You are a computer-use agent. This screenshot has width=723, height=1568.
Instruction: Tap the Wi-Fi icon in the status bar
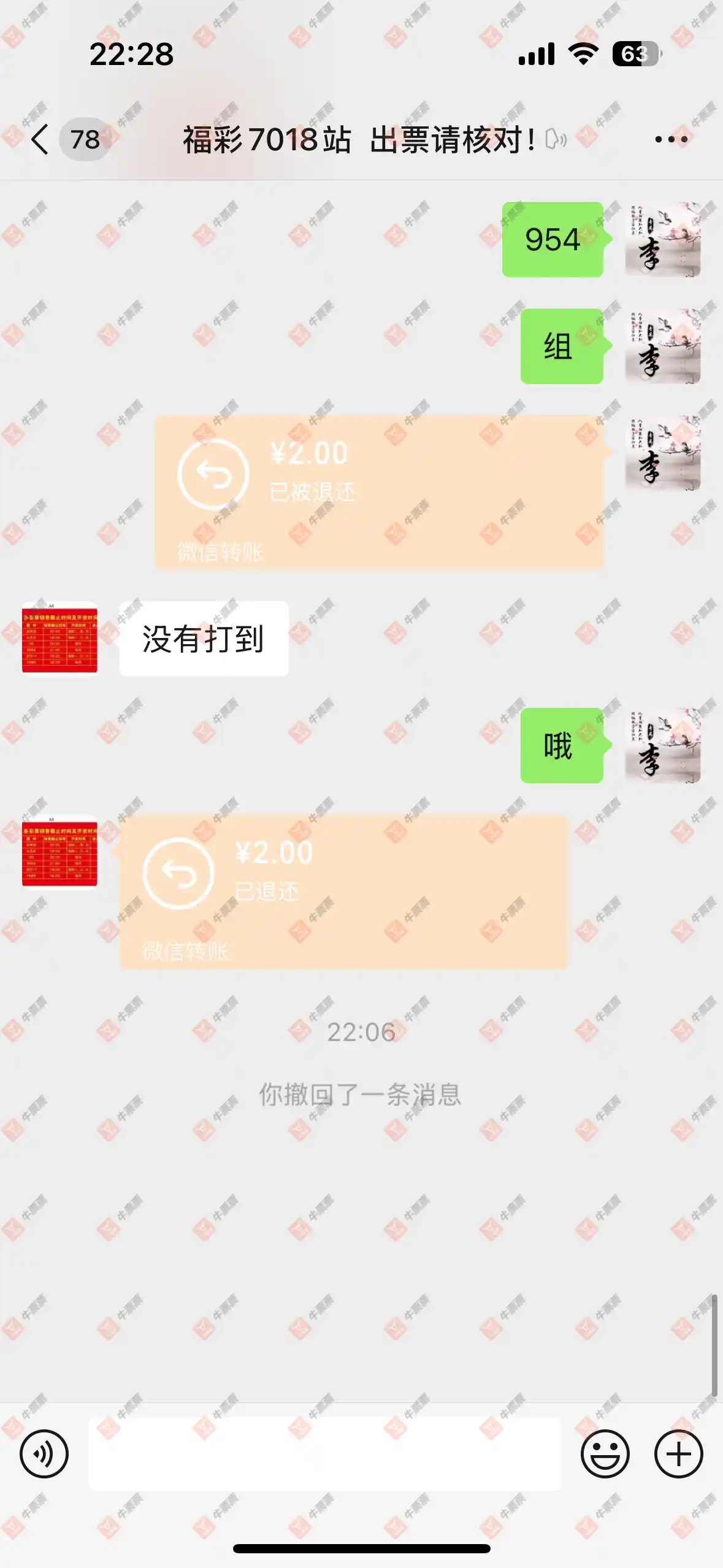pyautogui.click(x=581, y=55)
